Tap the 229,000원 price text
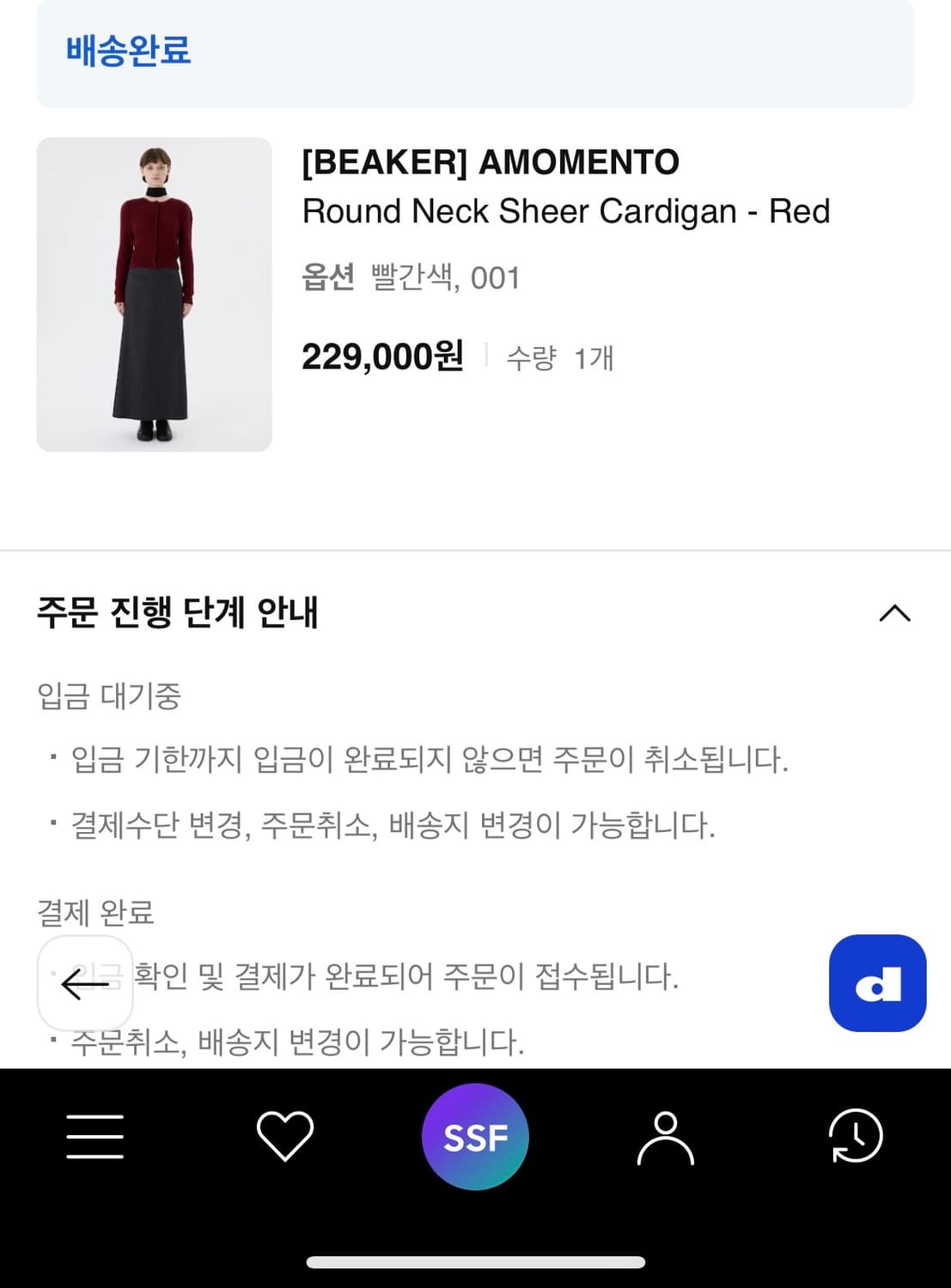Viewport: 951px width, 1288px height. [383, 355]
